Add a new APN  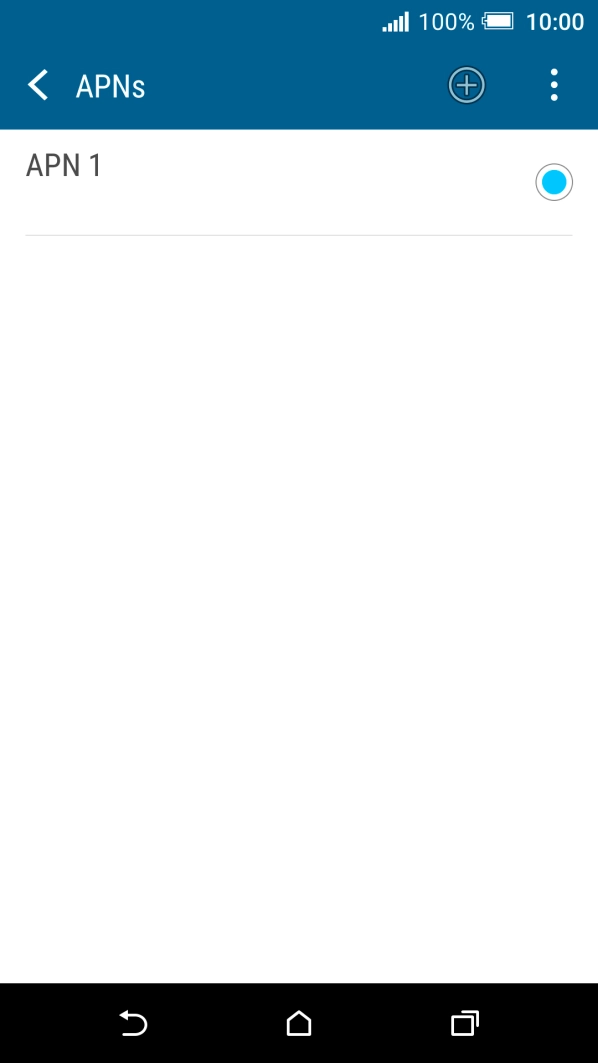(466, 85)
